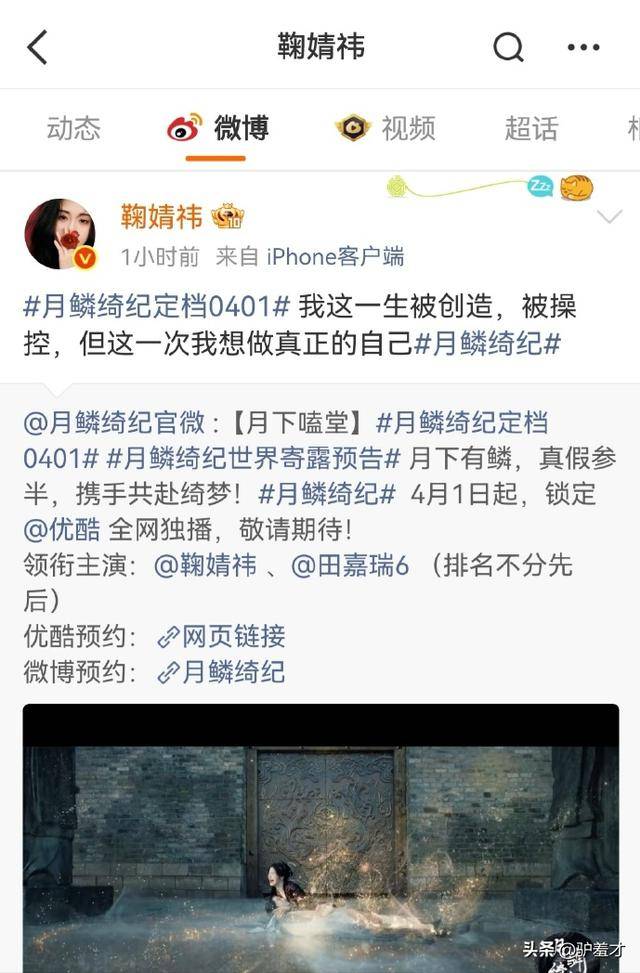Expand the post options chevron
Image resolution: width=640 pixels, height=973 pixels.
[609, 217]
